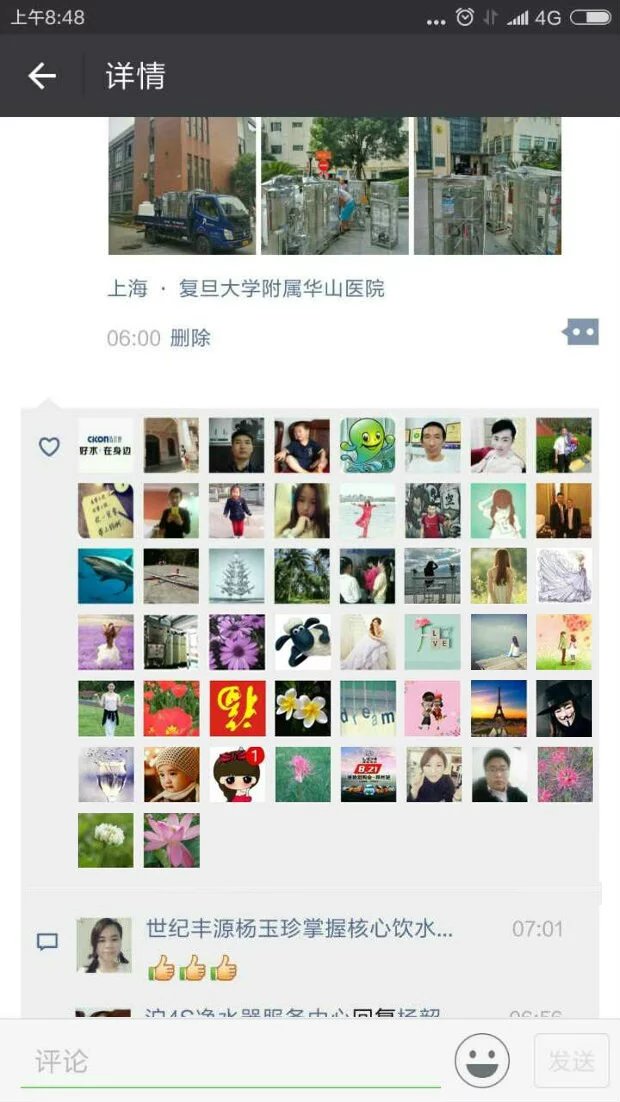The height and width of the screenshot is (1102, 620).
Task: Go back from the 详情 page
Action: 42,76
